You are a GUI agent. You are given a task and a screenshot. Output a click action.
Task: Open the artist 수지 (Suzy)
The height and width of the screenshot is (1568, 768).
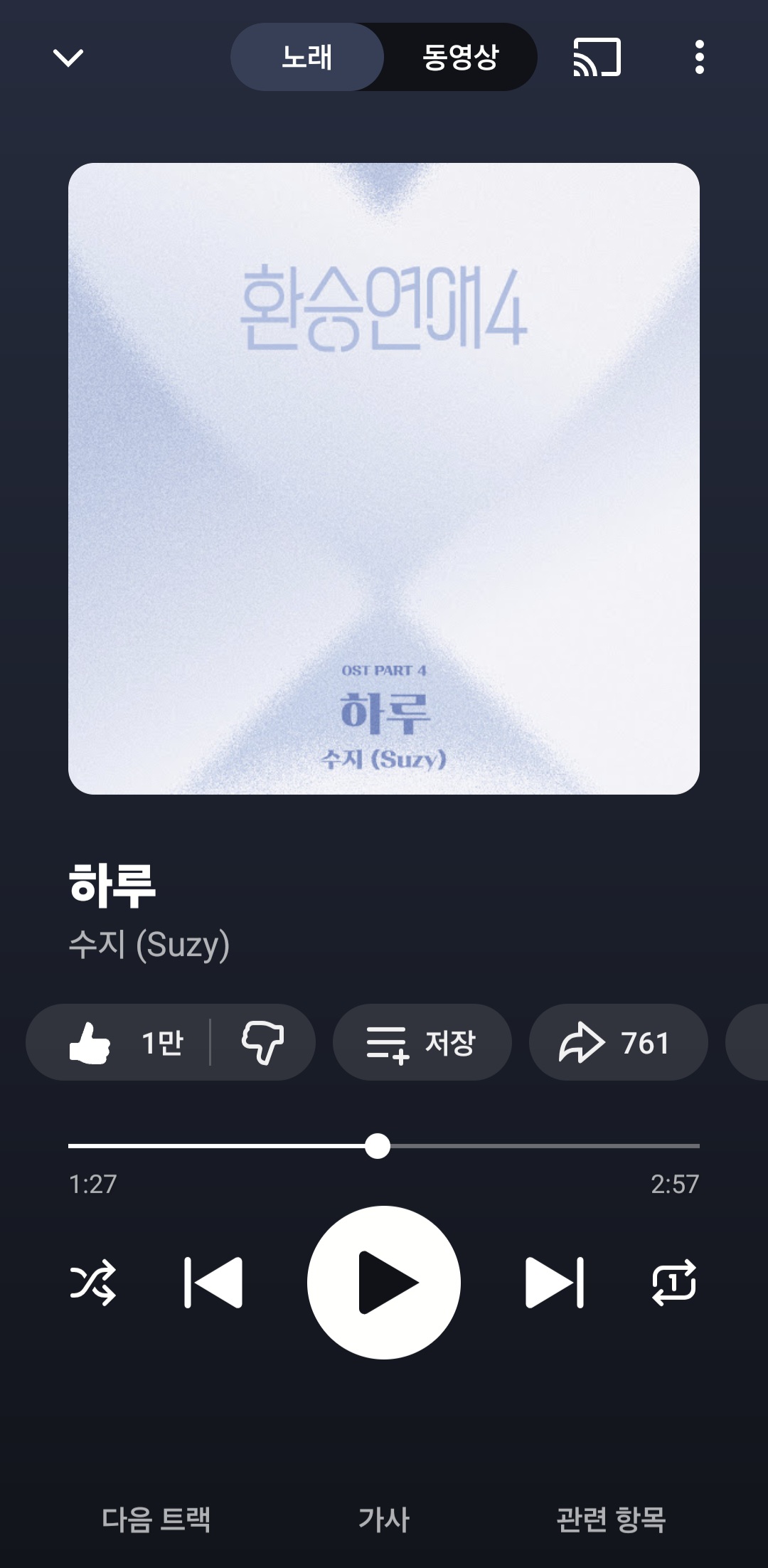click(149, 944)
